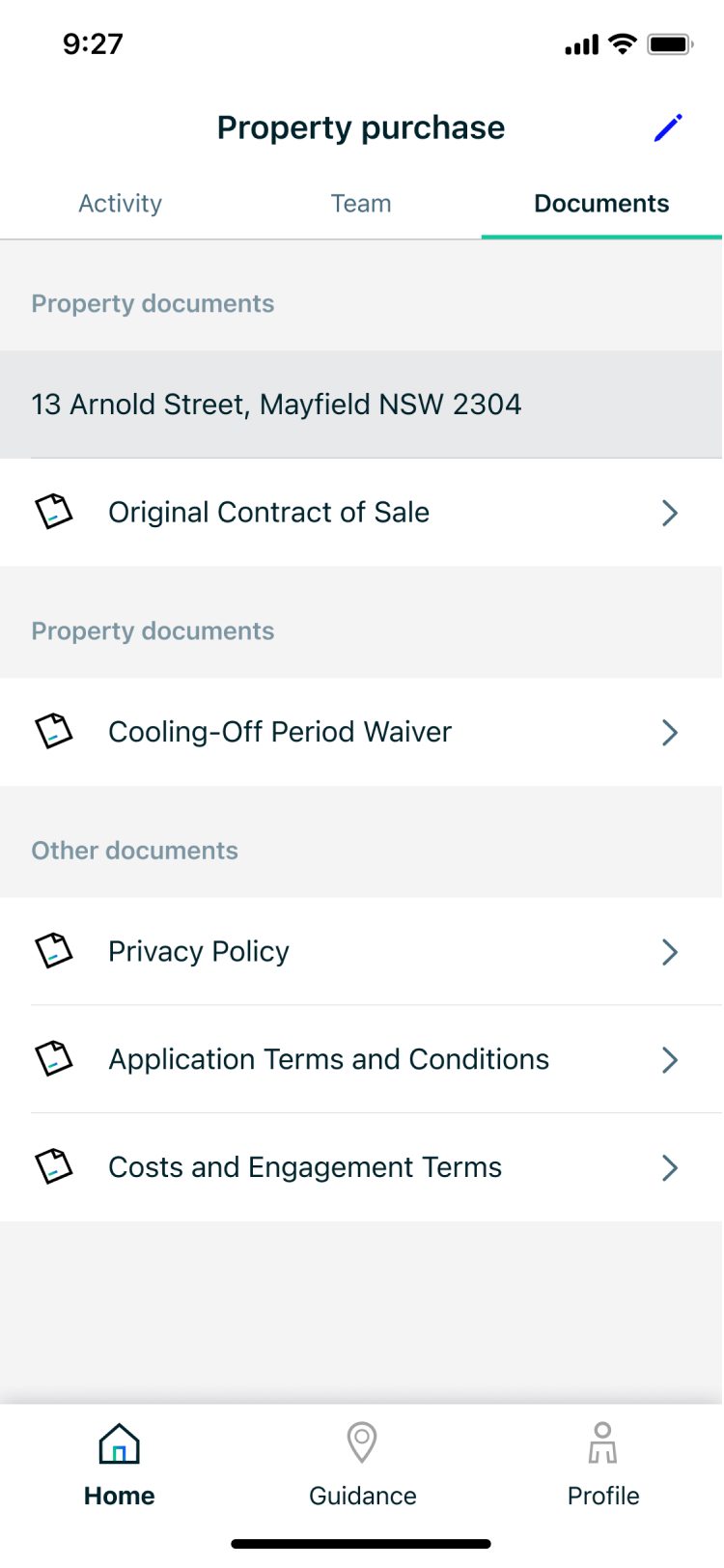The width and height of the screenshot is (724, 1568).
Task: Open Application Terms and Conditions
Action: click(x=361, y=1059)
